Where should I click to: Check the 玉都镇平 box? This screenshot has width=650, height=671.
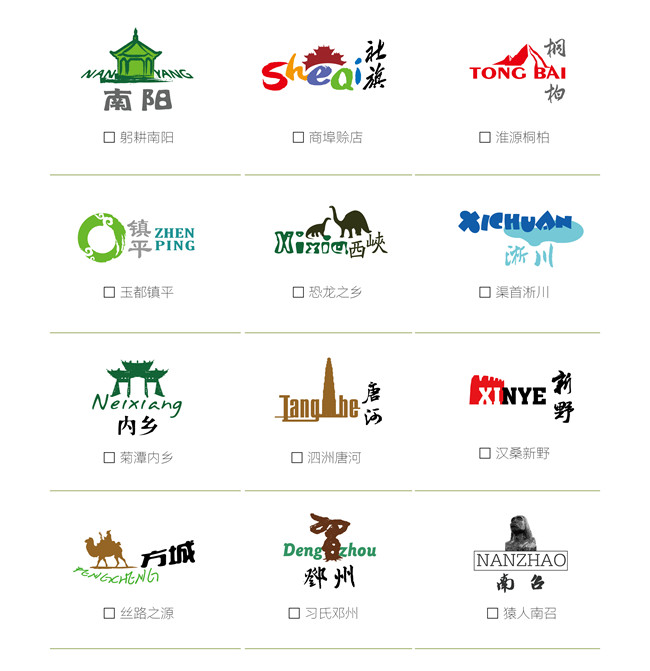coord(109,292)
